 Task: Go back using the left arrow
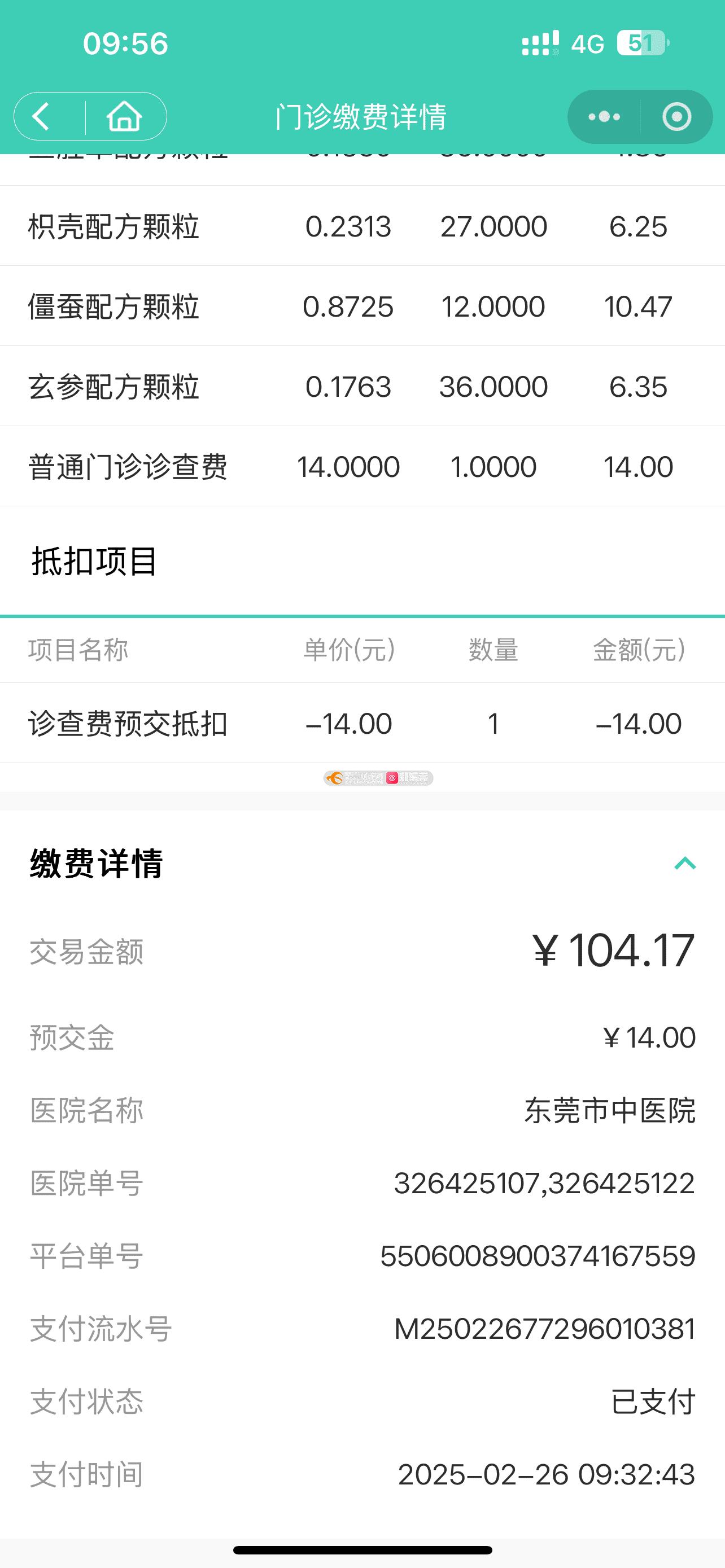(41, 116)
